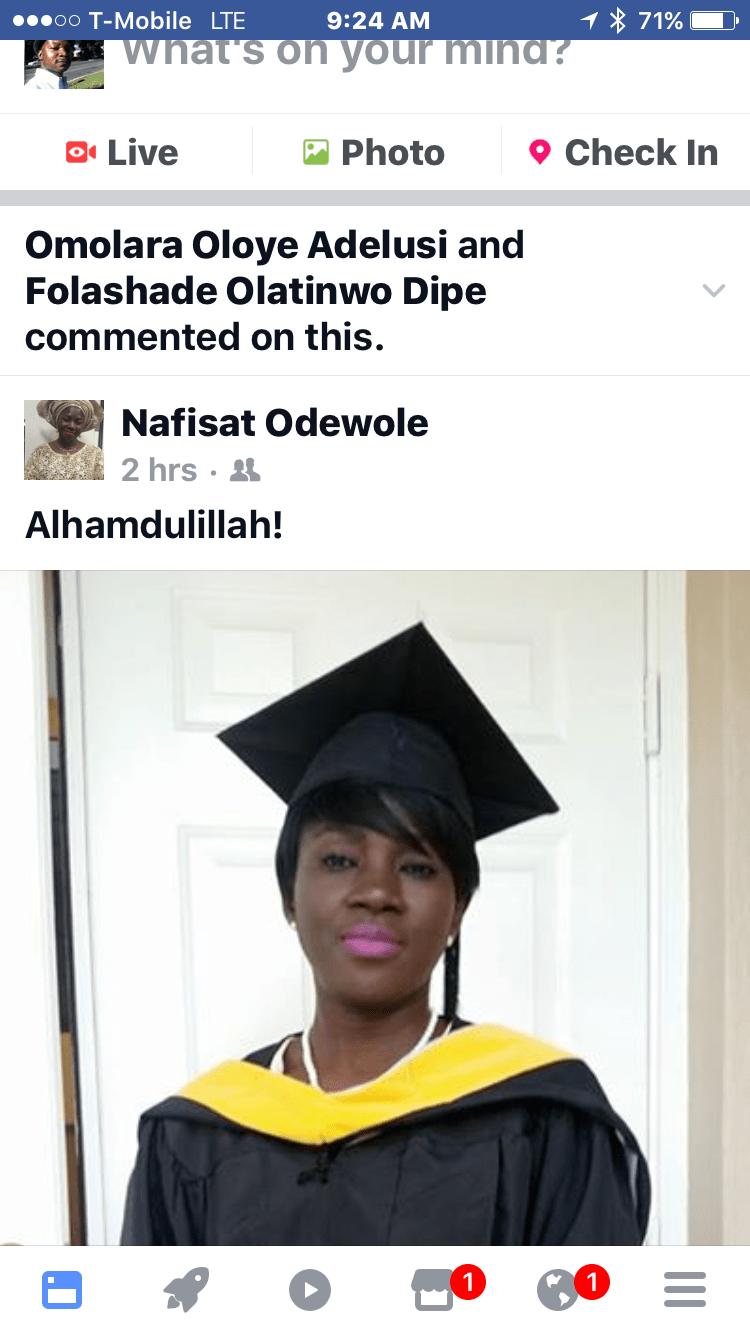Image resolution: width=750 pixels, height=1334 pixels.
Task: Open Nafisat Odewole's profile name
Action: (x=274, y=423)
